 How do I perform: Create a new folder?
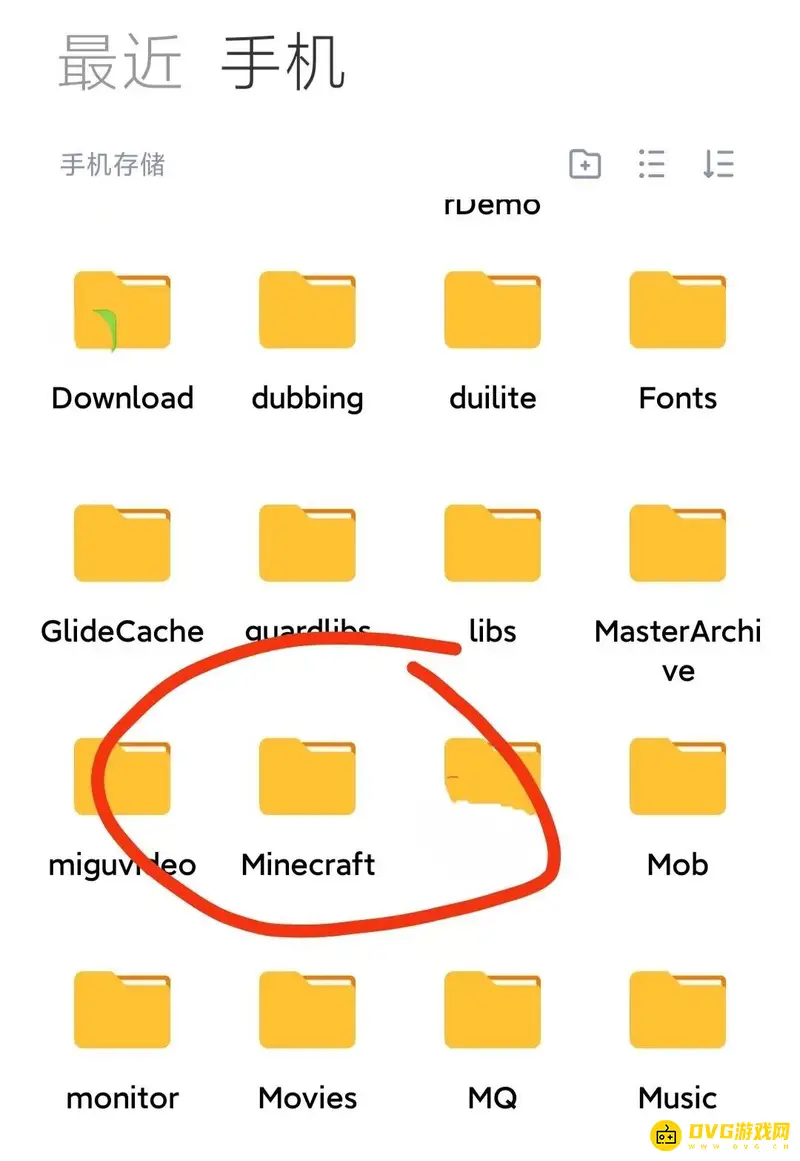click(584, 164)
